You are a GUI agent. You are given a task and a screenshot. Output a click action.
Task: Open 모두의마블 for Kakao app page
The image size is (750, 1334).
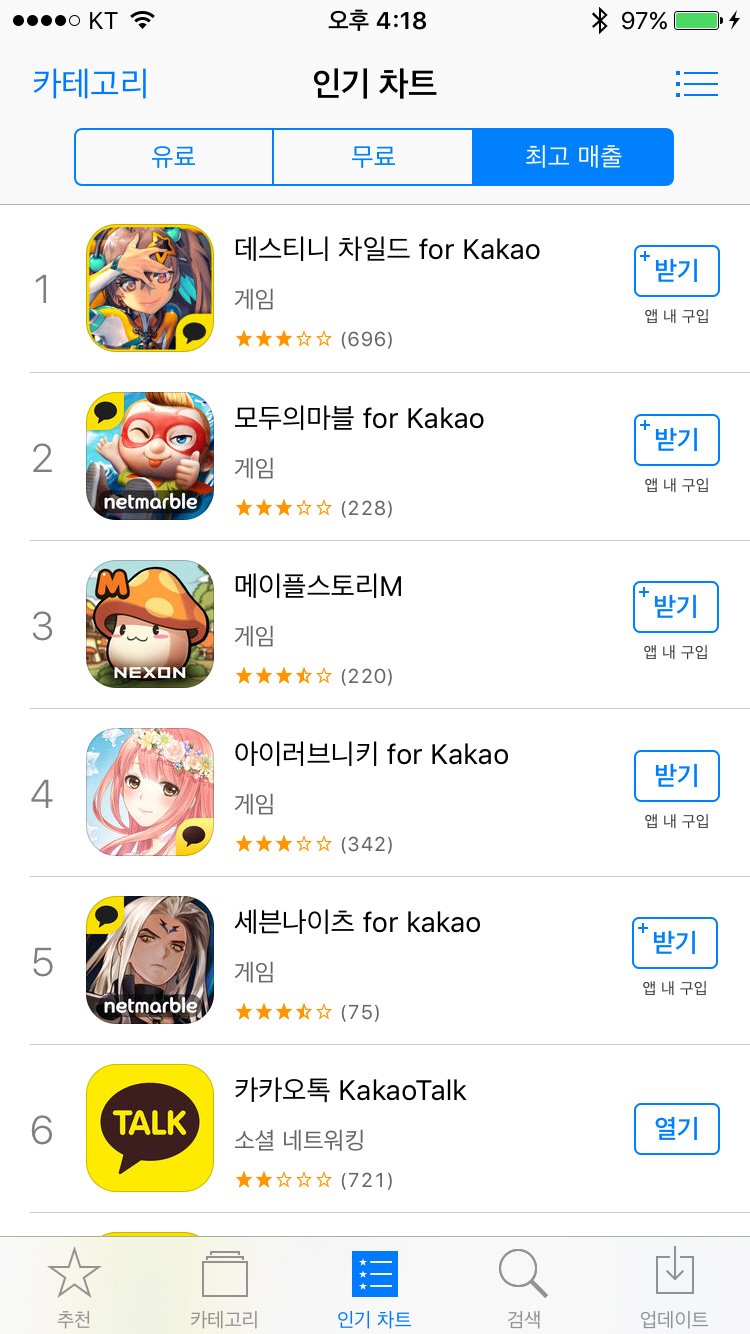[358, 418]
